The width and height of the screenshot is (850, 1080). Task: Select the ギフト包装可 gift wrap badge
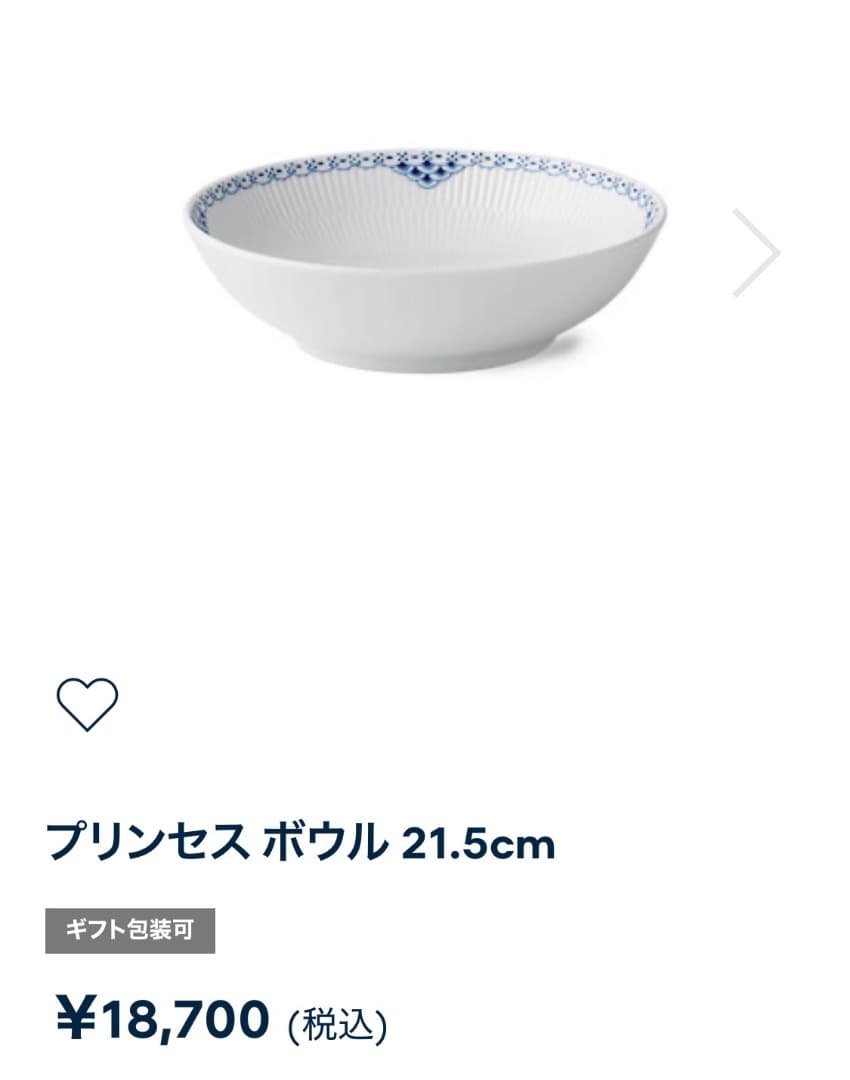tap(128, 932)
